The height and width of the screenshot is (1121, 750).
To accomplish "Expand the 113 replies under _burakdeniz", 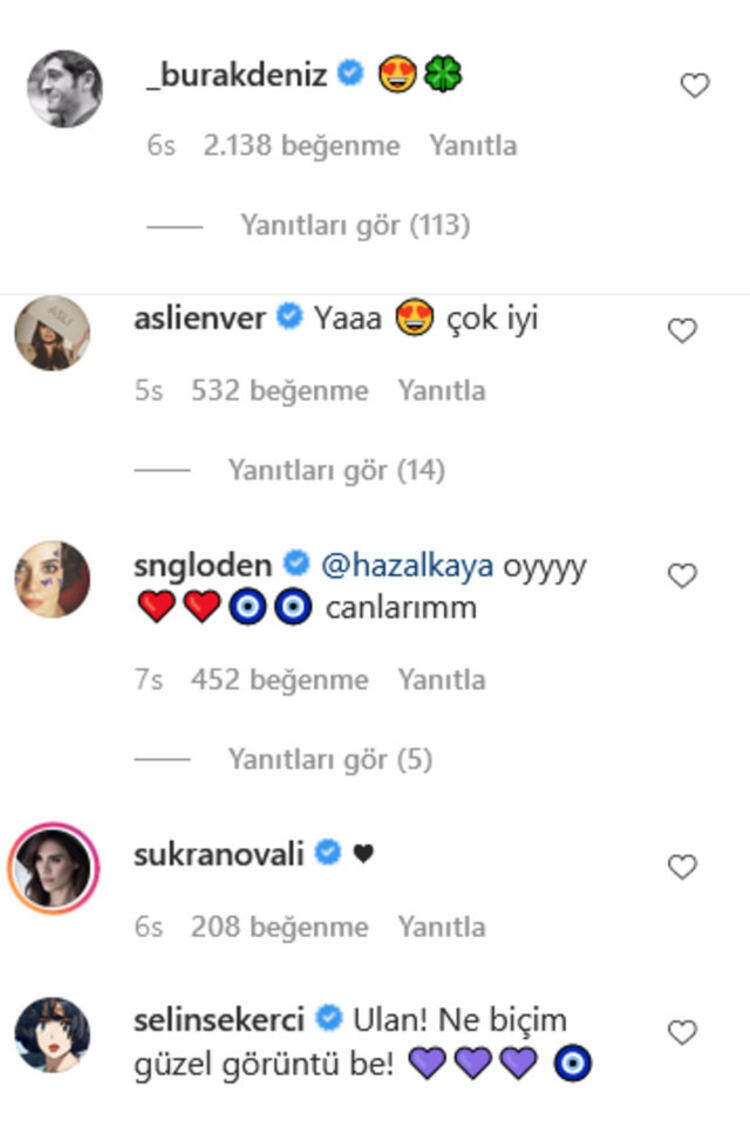I will click(355, 225).
